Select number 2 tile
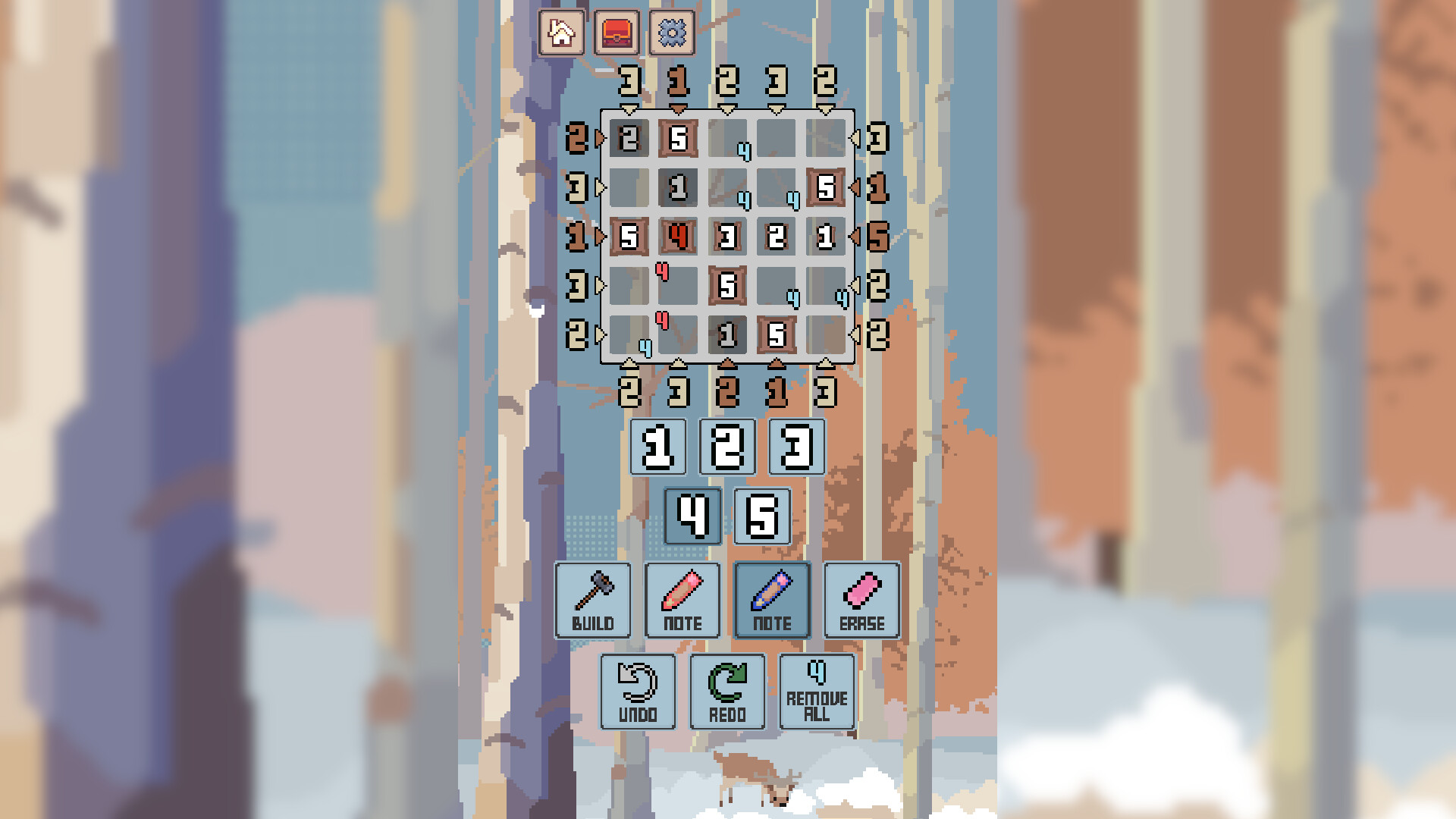Image resolution: width=1456 pixels, height=819 pixels. 727,447
